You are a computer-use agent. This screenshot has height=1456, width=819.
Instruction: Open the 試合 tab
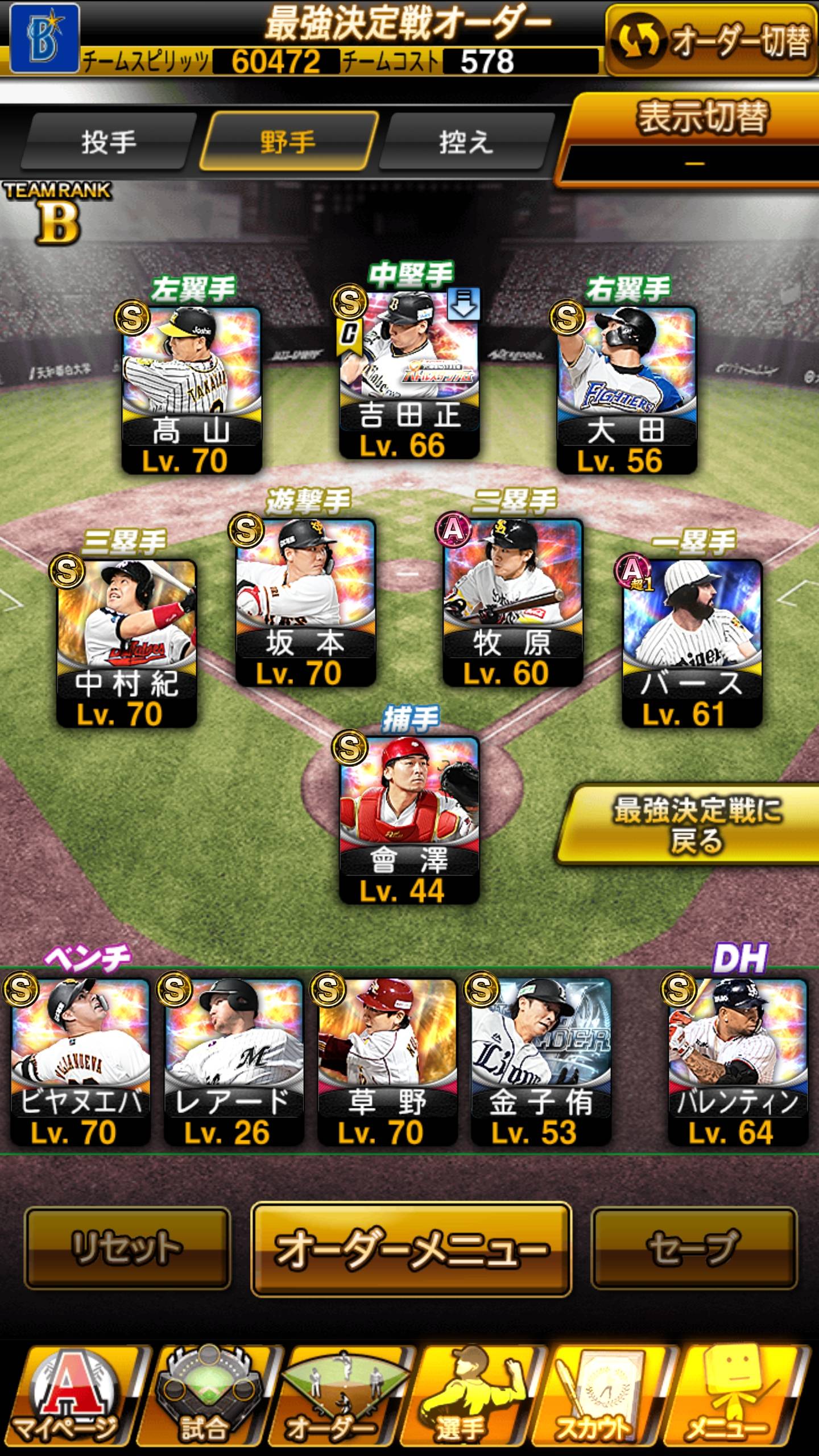205,1399
